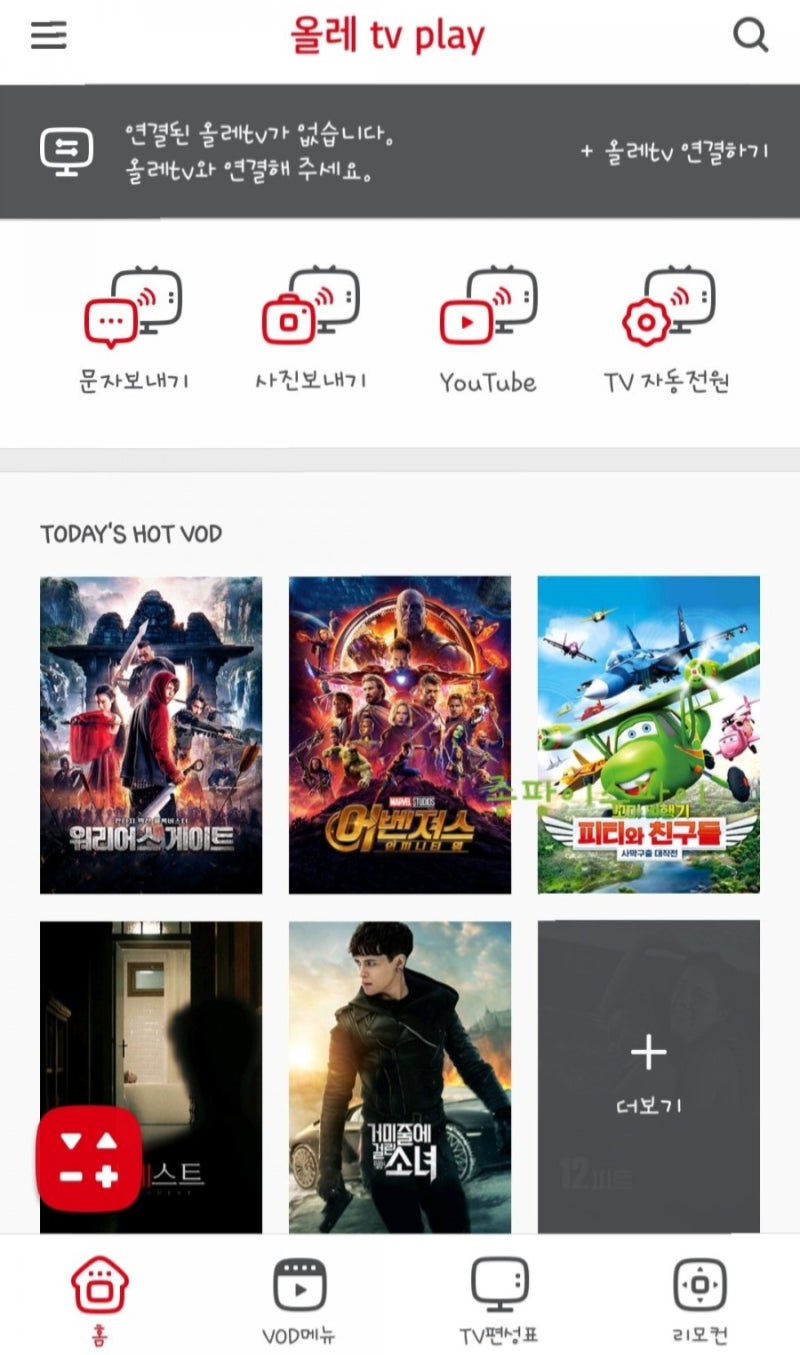The height and width of the screenshot is (1355, 800).
Task: Tap 더보기 to see more VOD
Action: 649,1077
